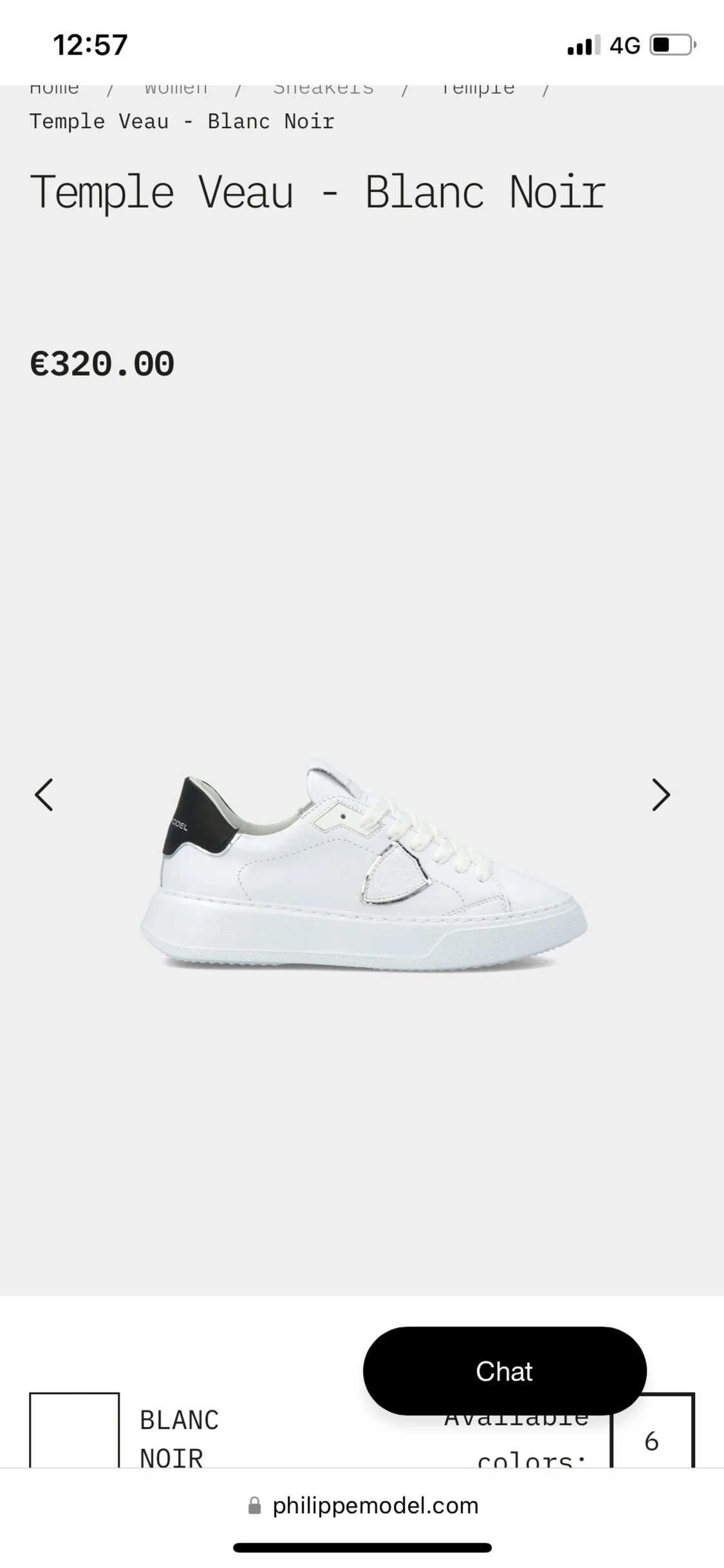Tap the philippemodel.com address bar
Screen dimensions: 724x1568
363,1506
